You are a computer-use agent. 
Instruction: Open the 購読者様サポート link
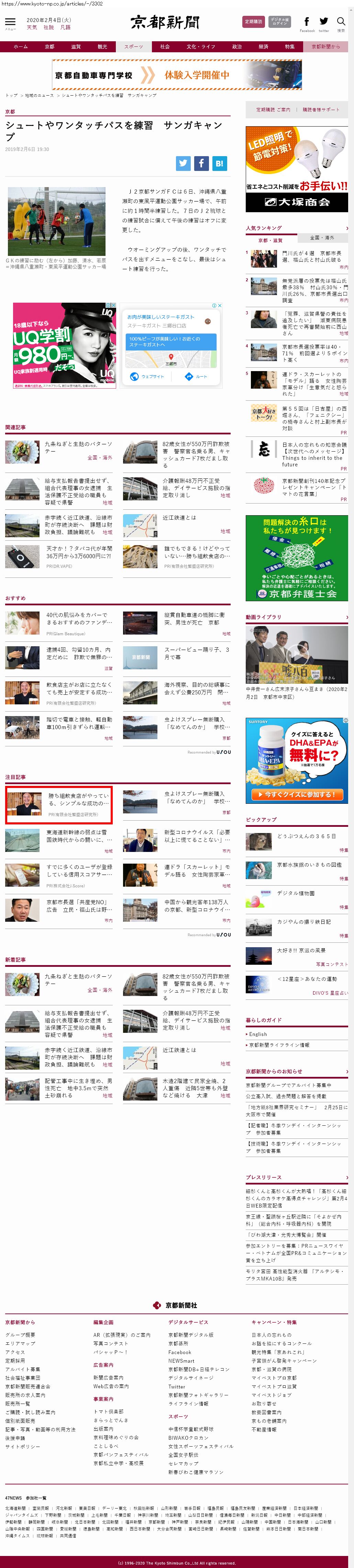[x=321, y=110]
